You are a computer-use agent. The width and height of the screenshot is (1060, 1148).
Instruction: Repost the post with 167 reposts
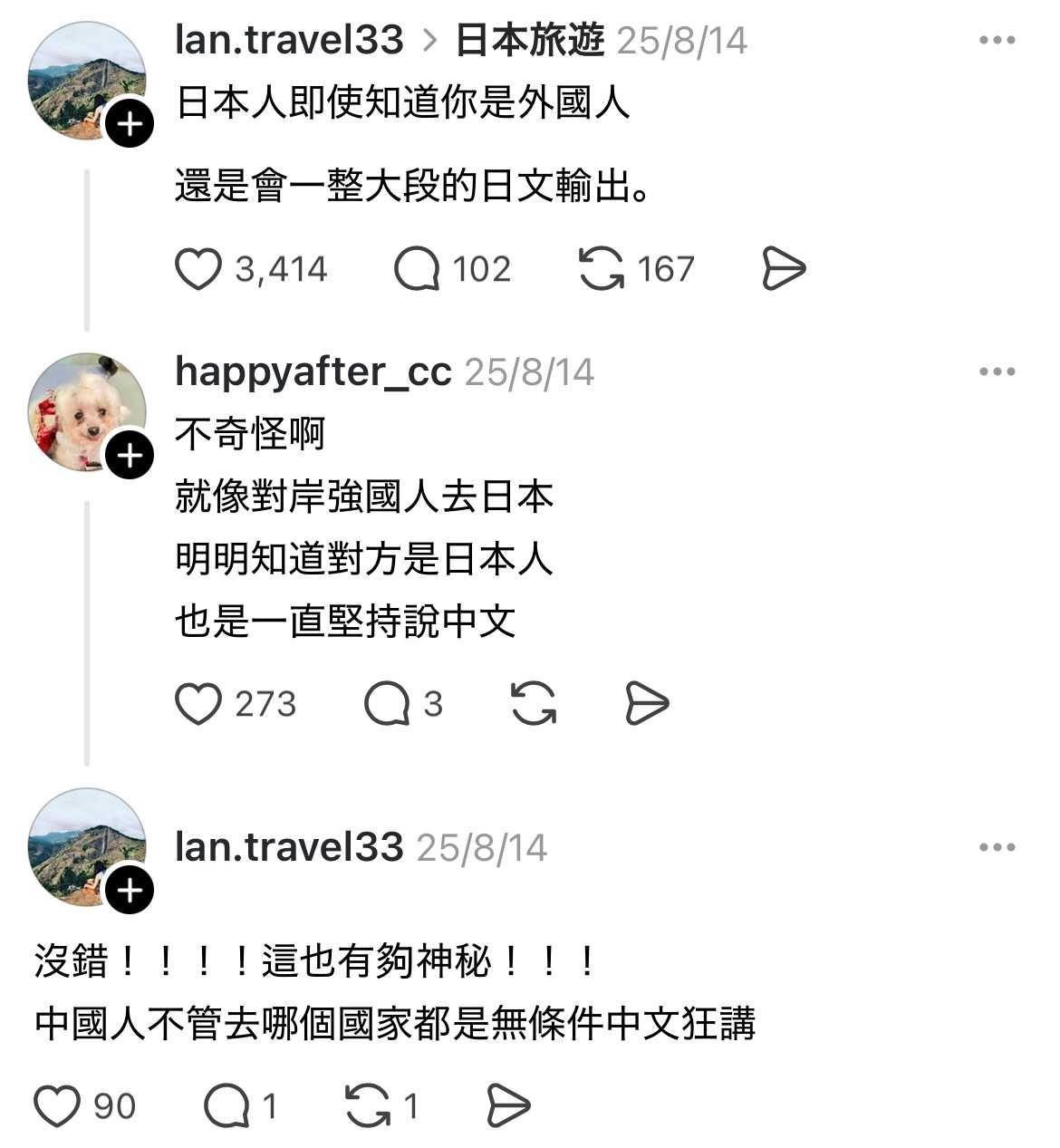(602, 269)
